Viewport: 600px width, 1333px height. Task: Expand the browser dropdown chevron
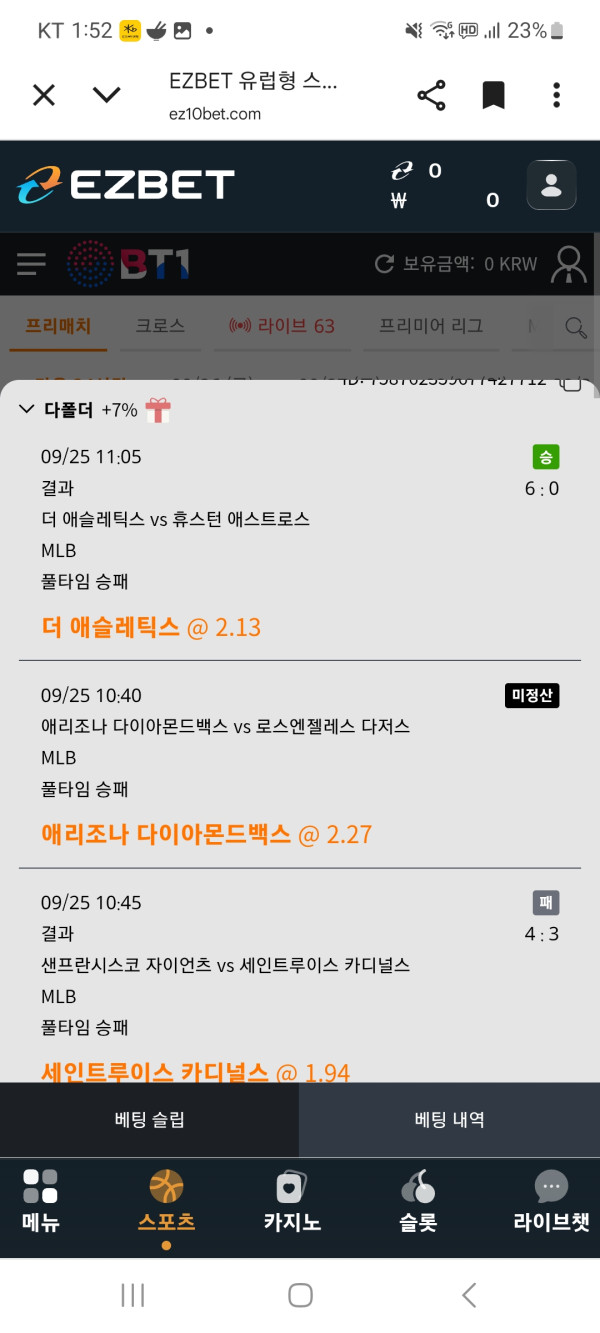click(106, 95)
